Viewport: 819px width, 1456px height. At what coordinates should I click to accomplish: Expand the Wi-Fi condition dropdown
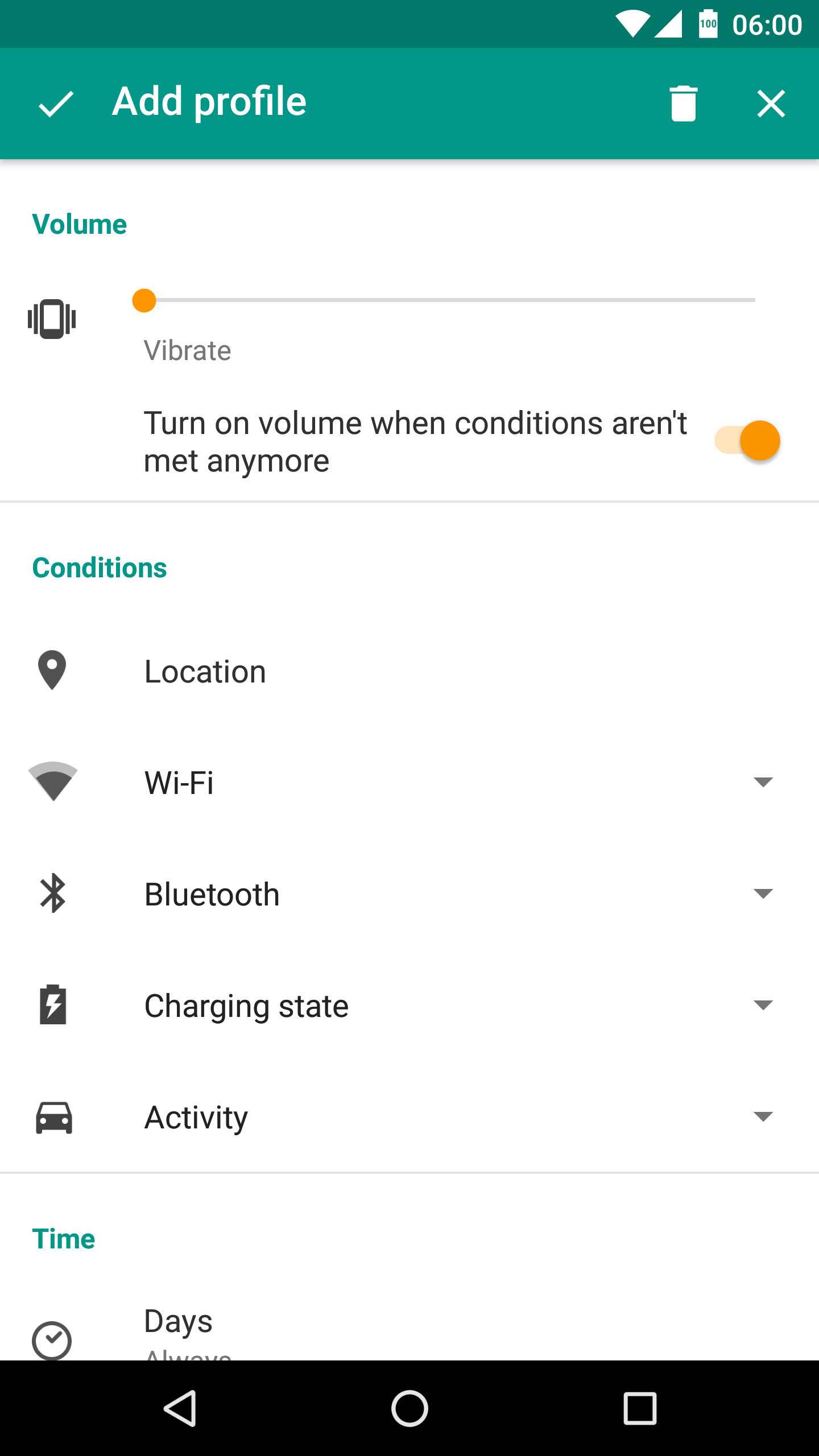coord(762,782)
